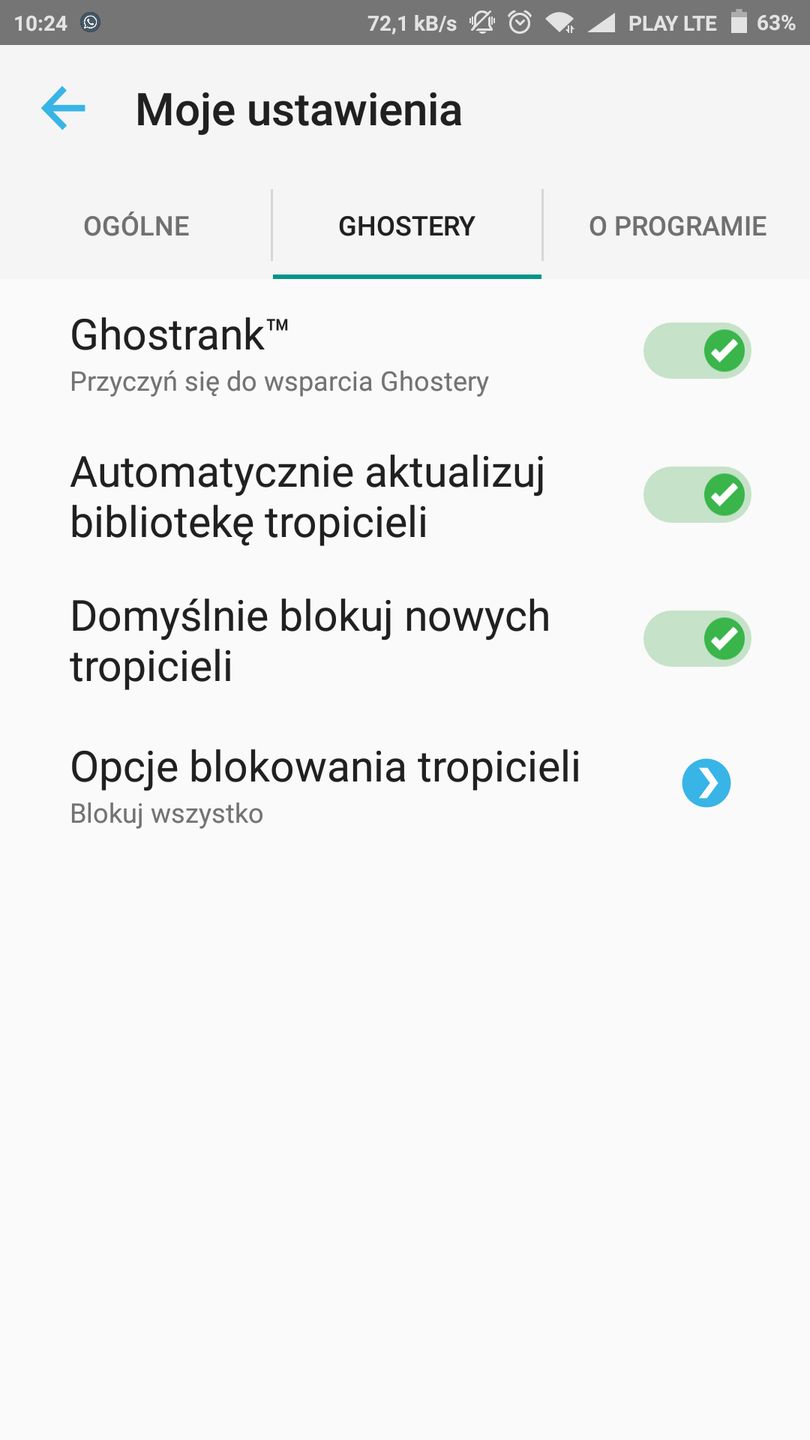Disable the Ghostrank toggle
This screenshot has width=810, height=1440.
697,351
